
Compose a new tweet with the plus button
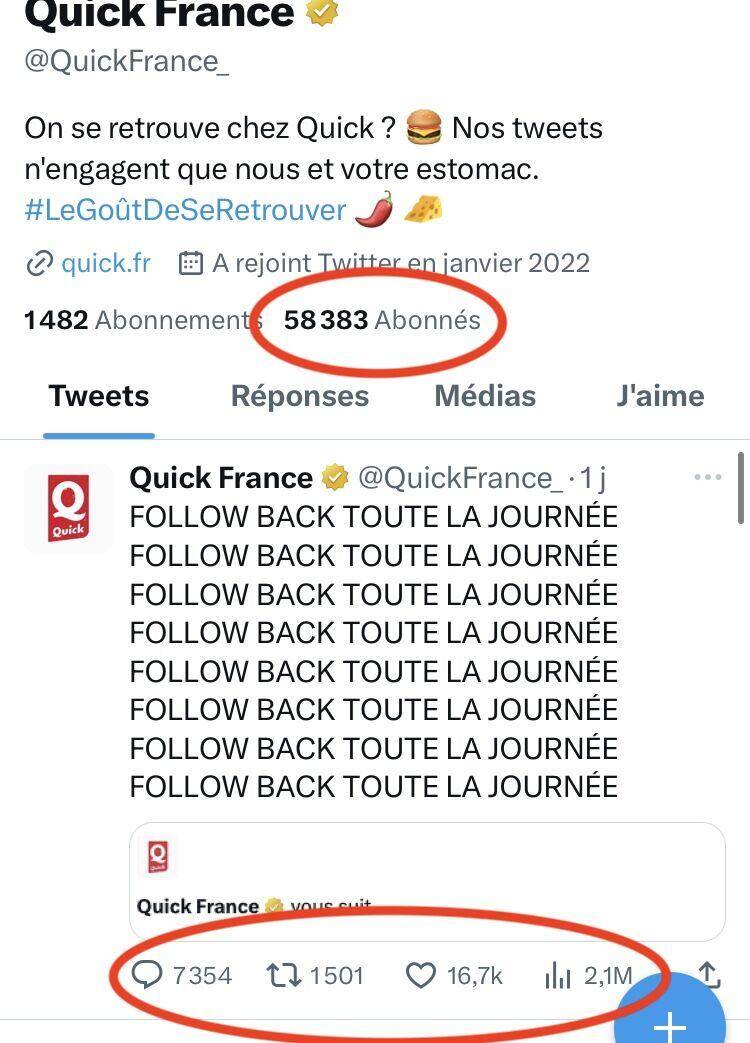click(x=670, y=1020)
